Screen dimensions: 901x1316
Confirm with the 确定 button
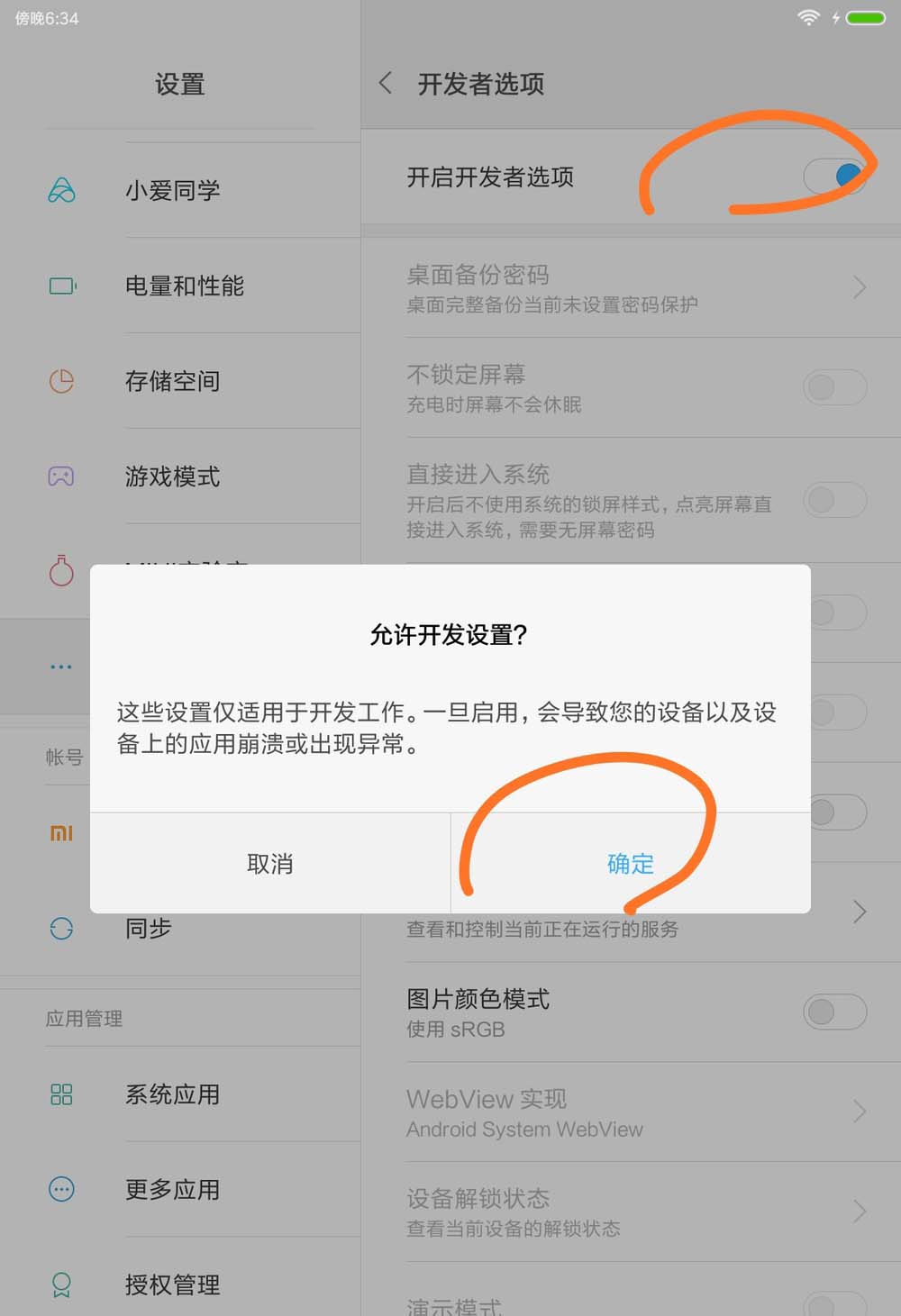coord(630,864)
